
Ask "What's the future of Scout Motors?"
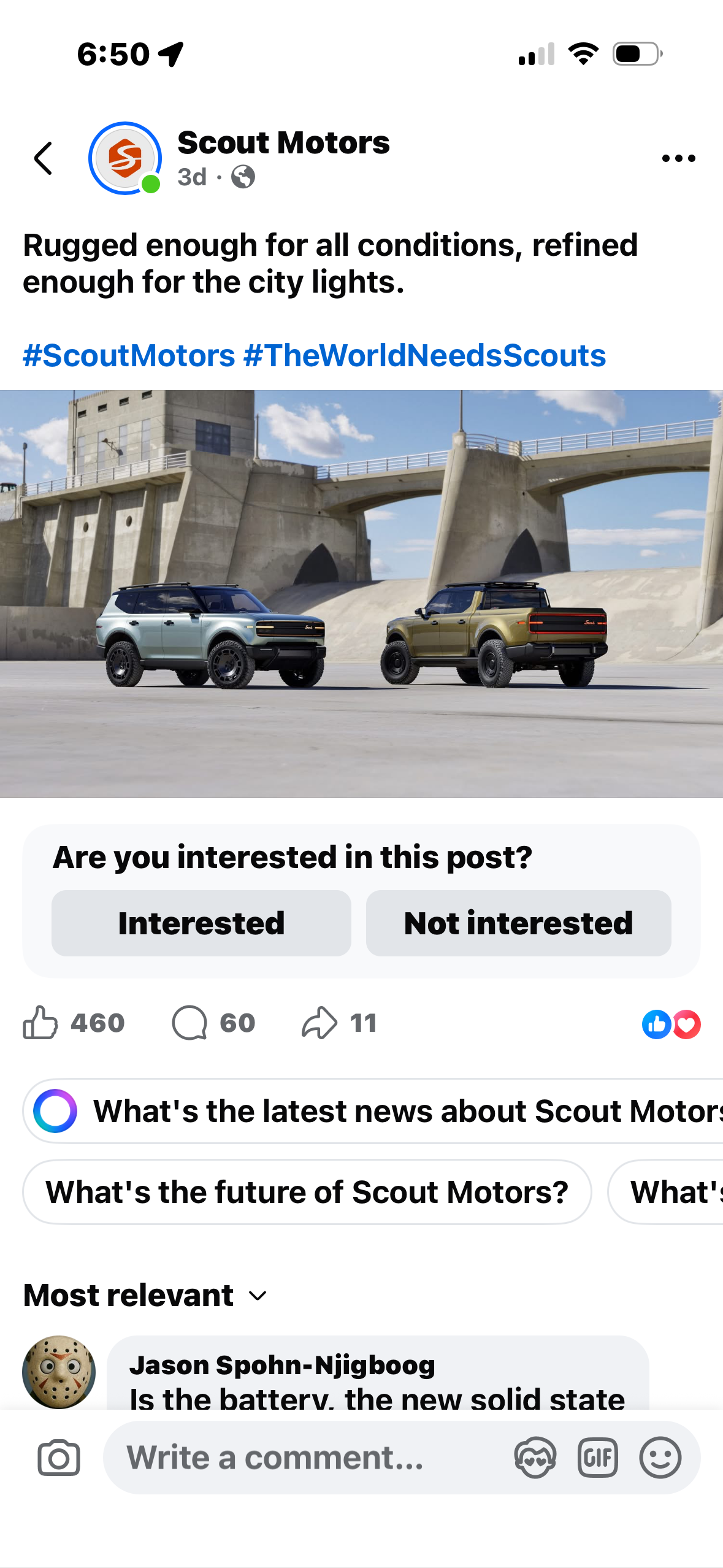[307, 1192]
